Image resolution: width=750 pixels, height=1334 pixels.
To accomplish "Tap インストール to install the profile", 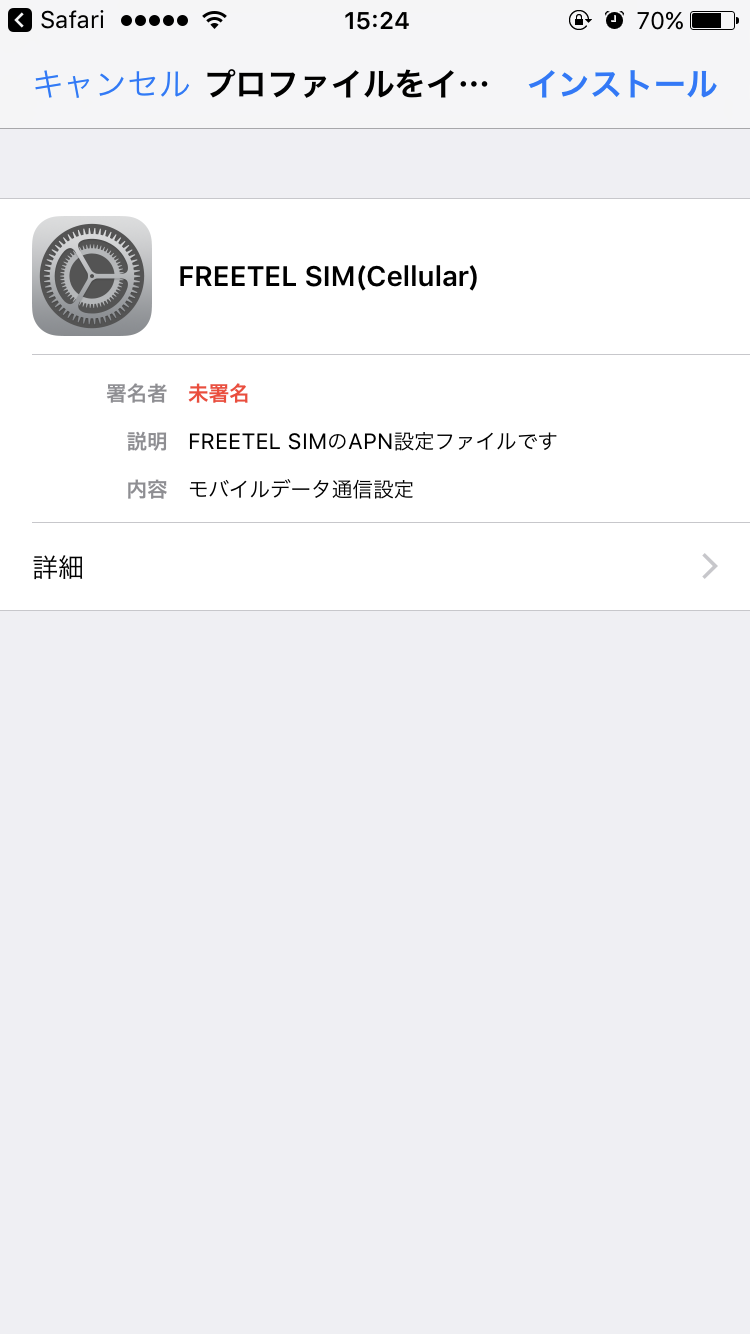I will (622, 84).
